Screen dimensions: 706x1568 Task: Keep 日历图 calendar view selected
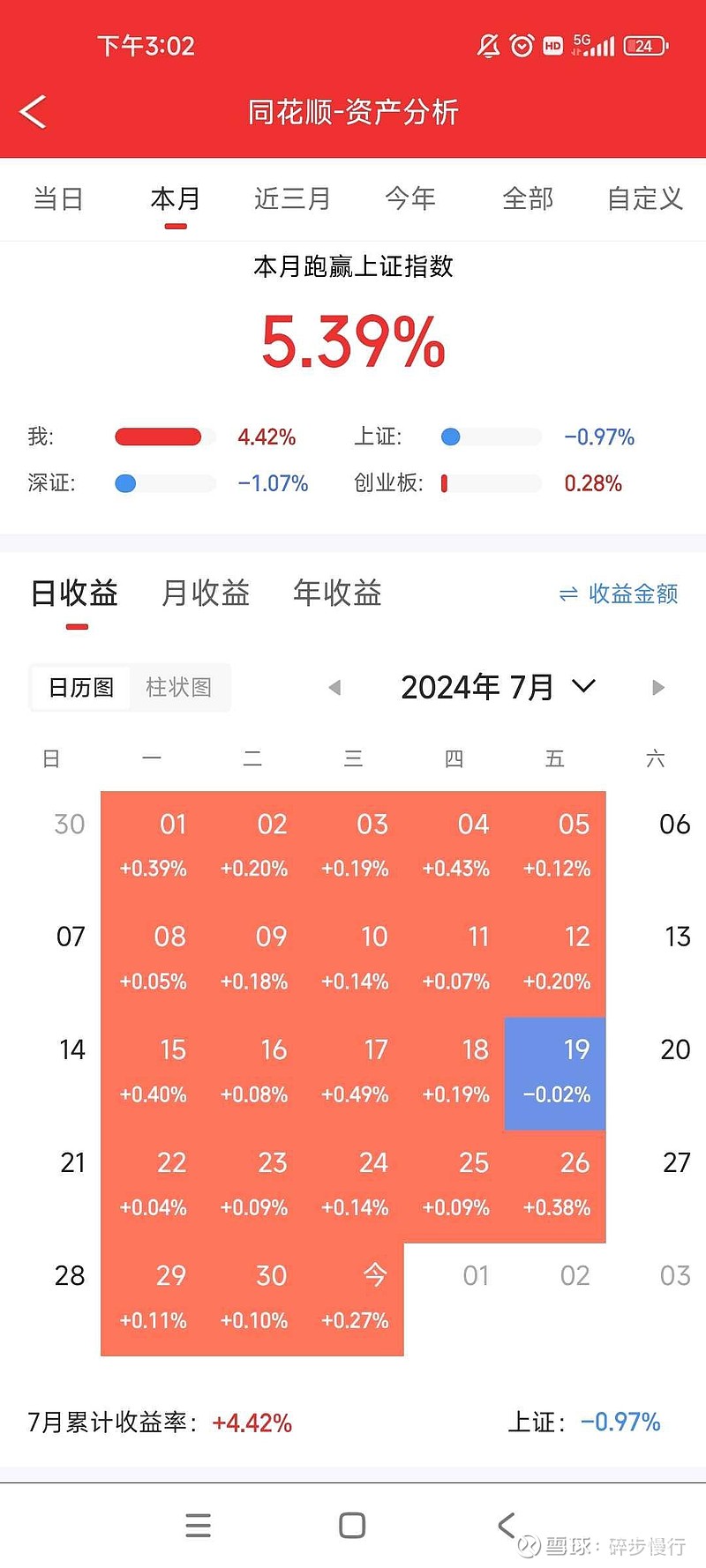(x=80, y=688)
